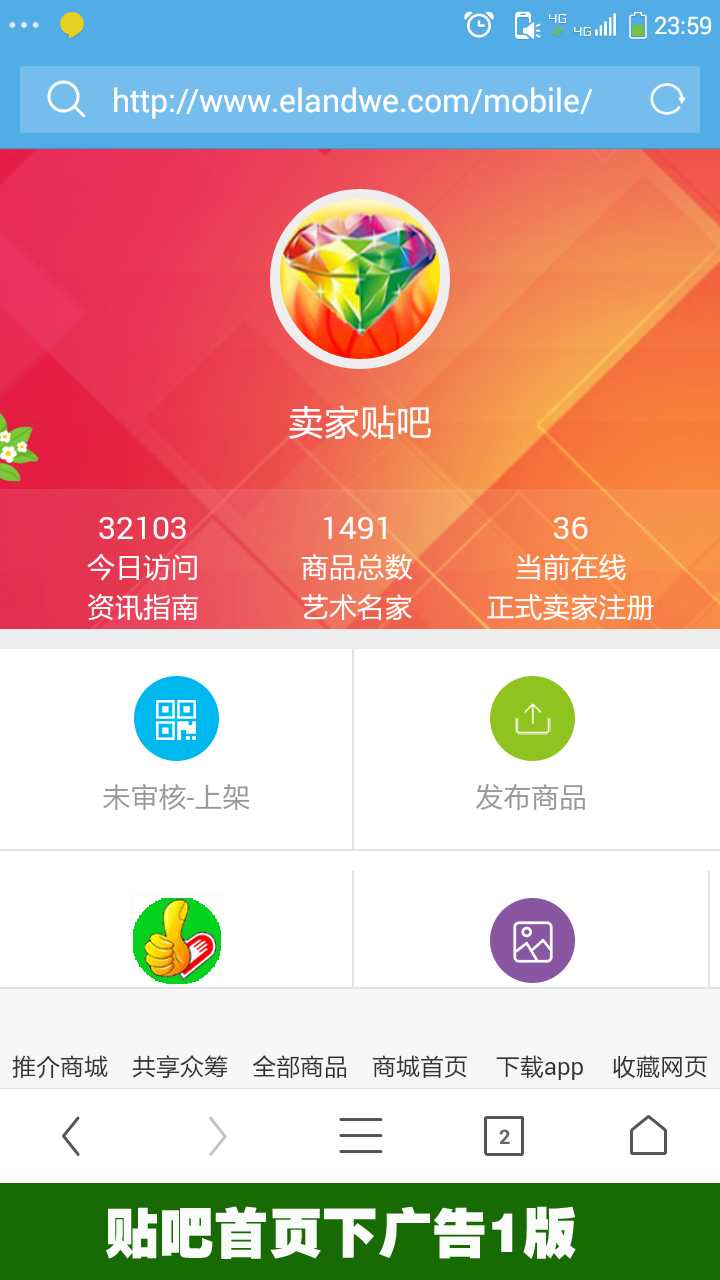
Task: Go to browser home page
Action: click(x=648, y=1136)
